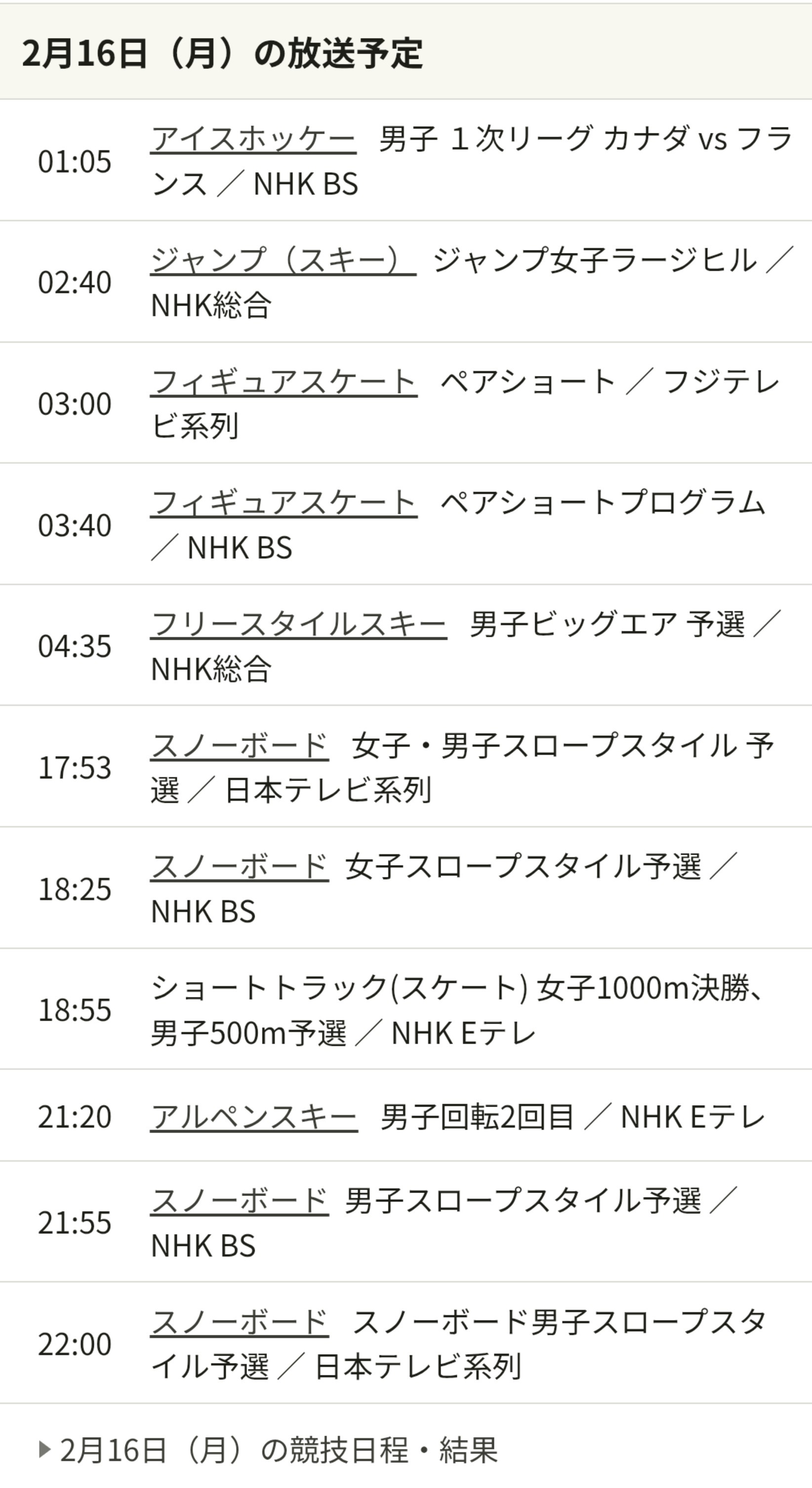This screenshot has height=1488, width=812.
Task: Open アルペンスキー link at 21:20
Action: (x=253, y=1116)
